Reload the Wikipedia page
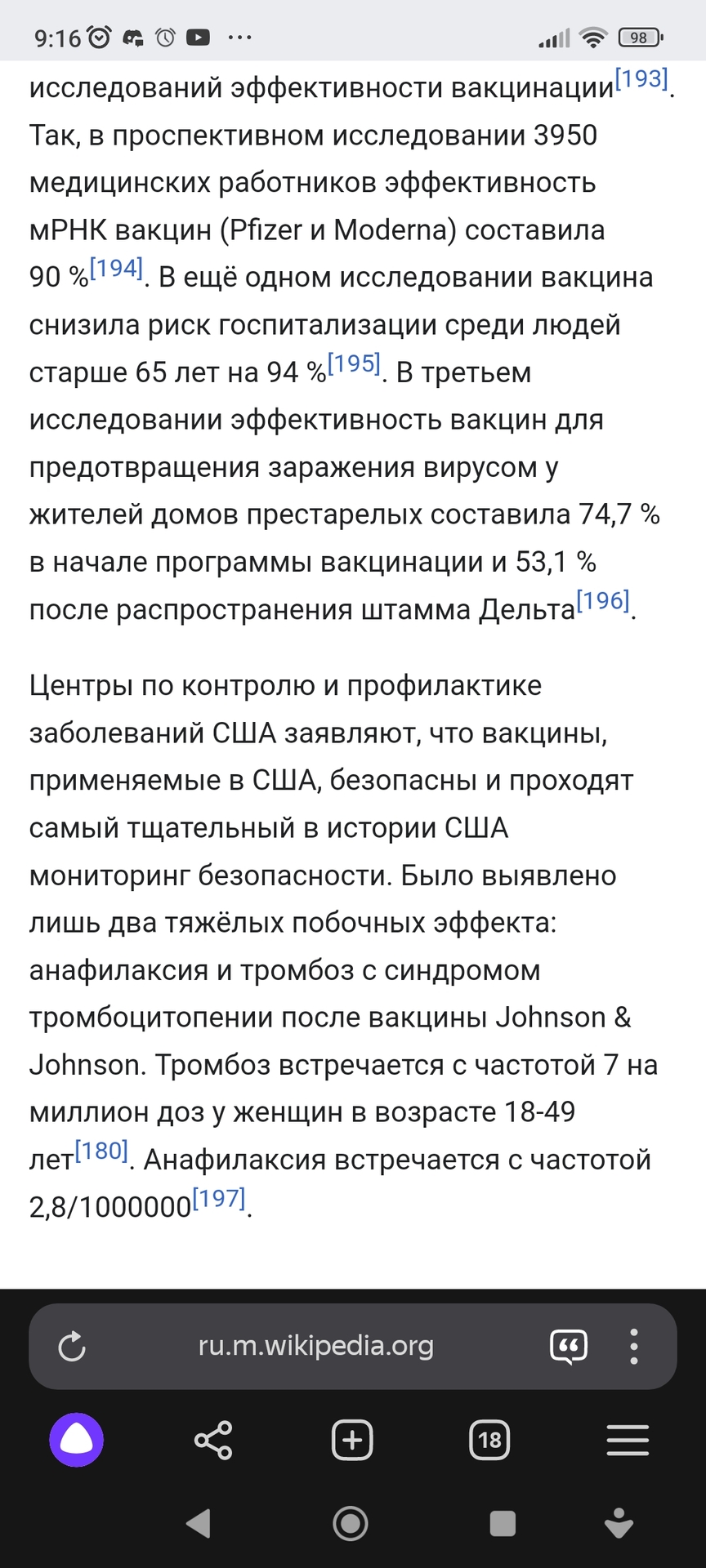 pos(72,1347)
